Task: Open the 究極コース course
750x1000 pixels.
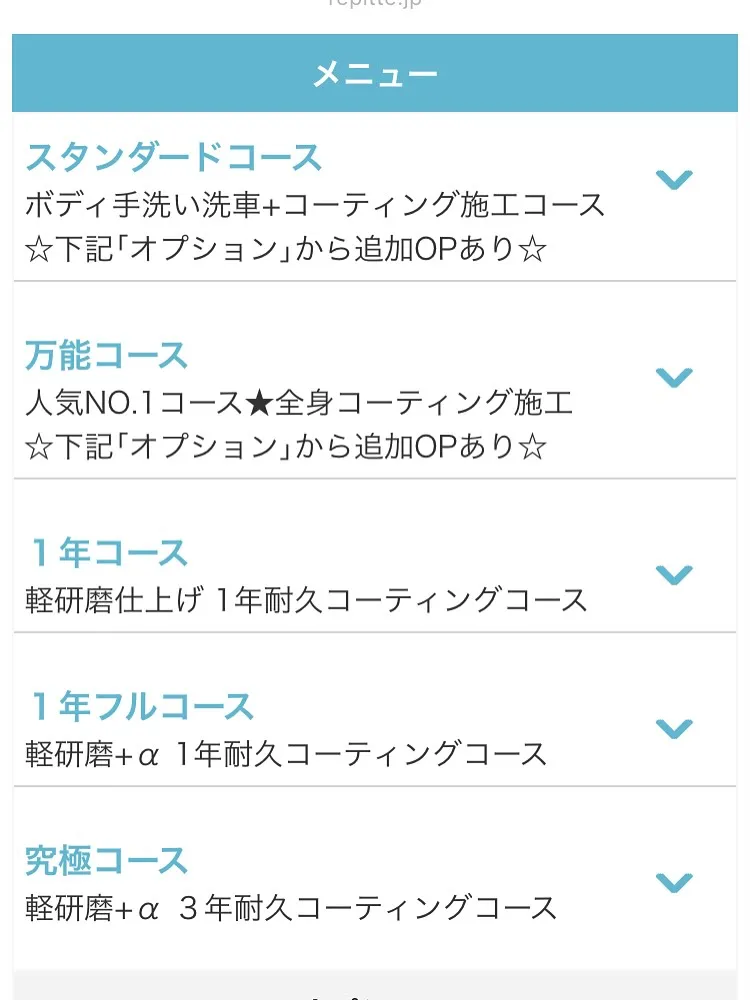Action: tap(105, 860)
